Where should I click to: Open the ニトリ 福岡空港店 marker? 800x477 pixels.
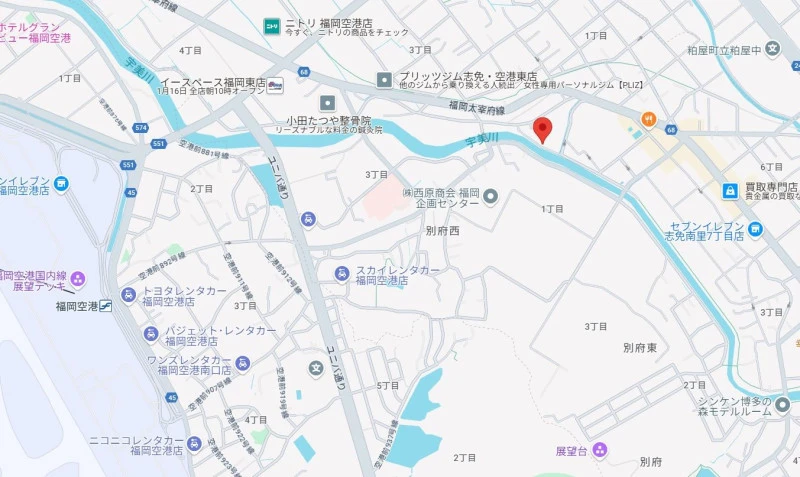tap(271, 25)
